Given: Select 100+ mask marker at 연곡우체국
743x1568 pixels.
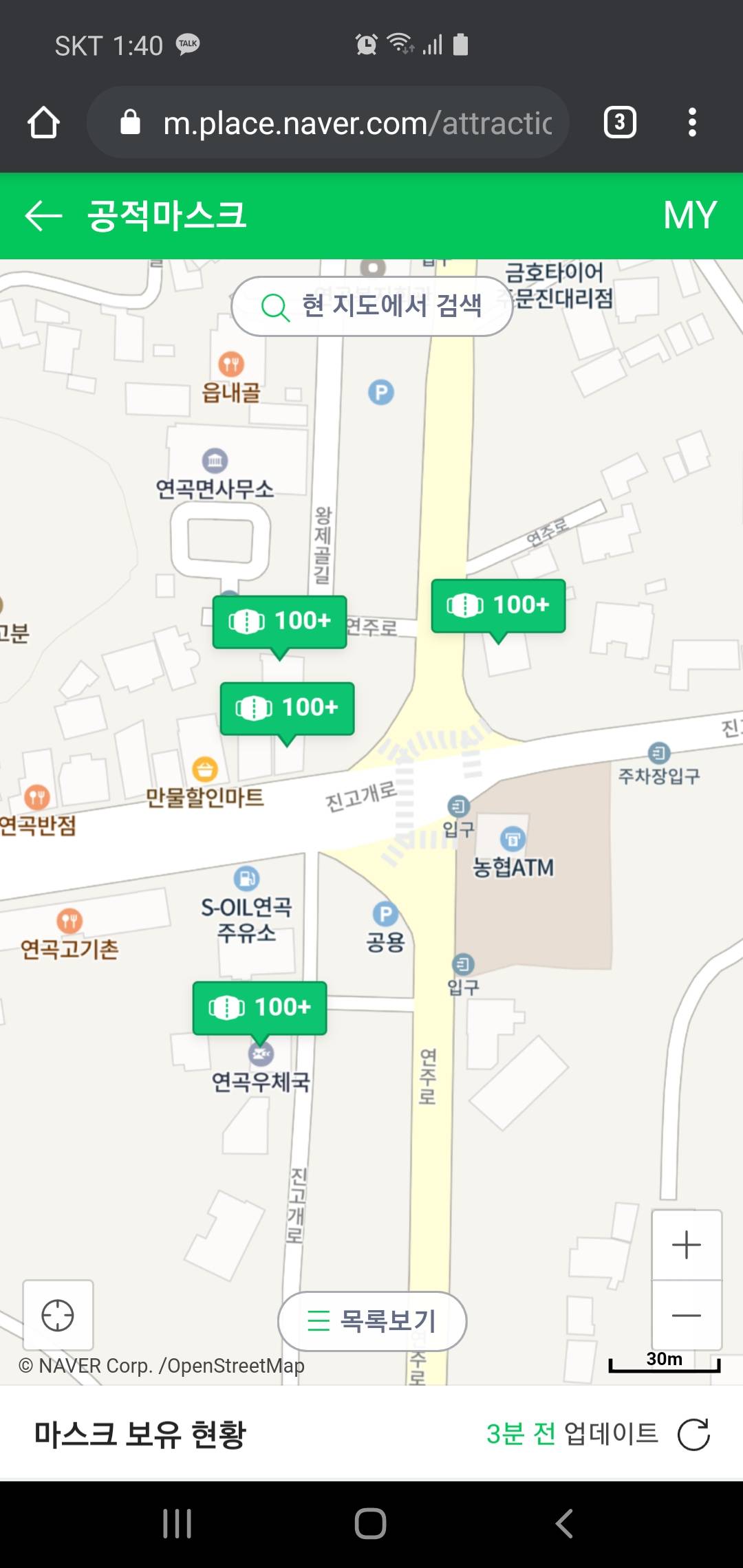Looking at the screenshot, I should (260, 1008).
